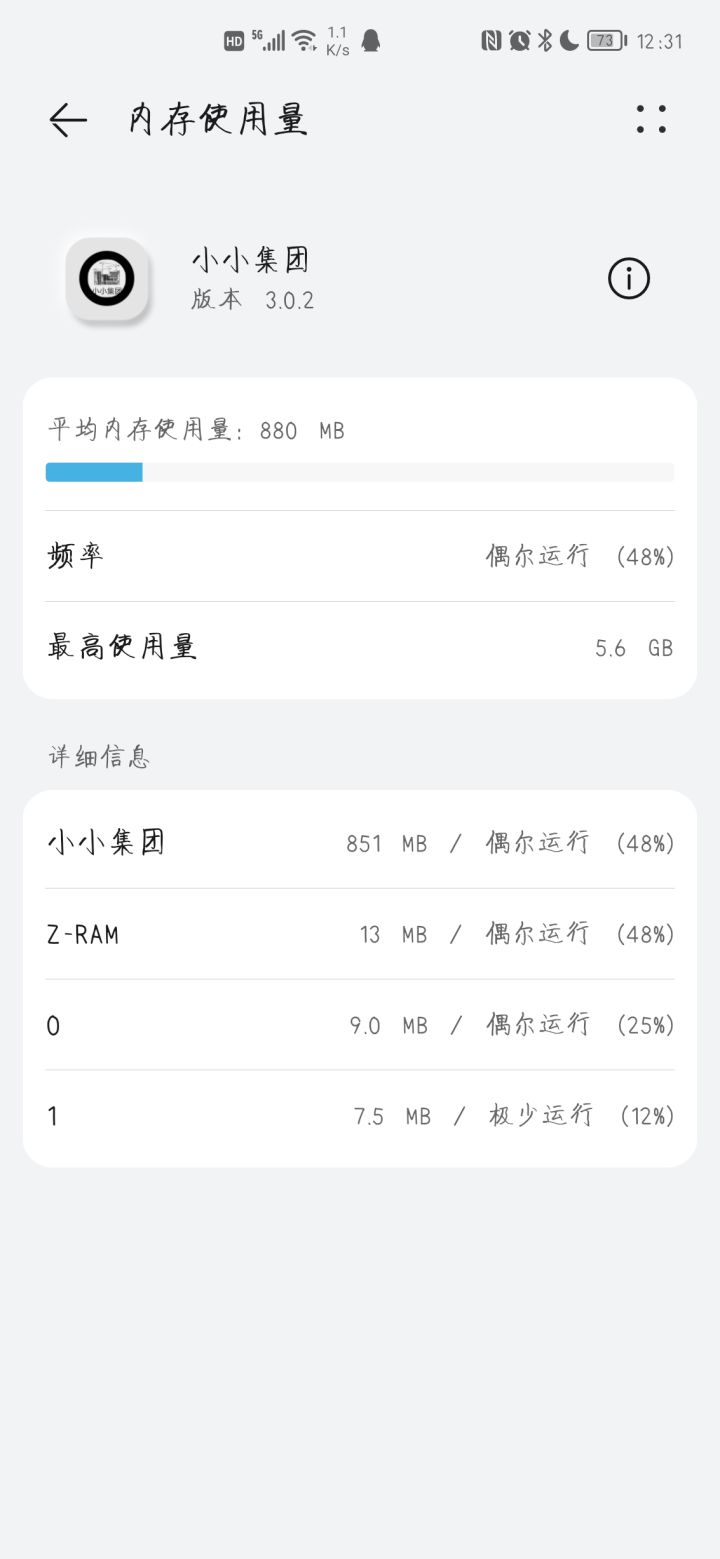This screenshot has width=720, height=1559.
Task: Select the Z-RAM 13 MB entry
Action: (360, 933)
